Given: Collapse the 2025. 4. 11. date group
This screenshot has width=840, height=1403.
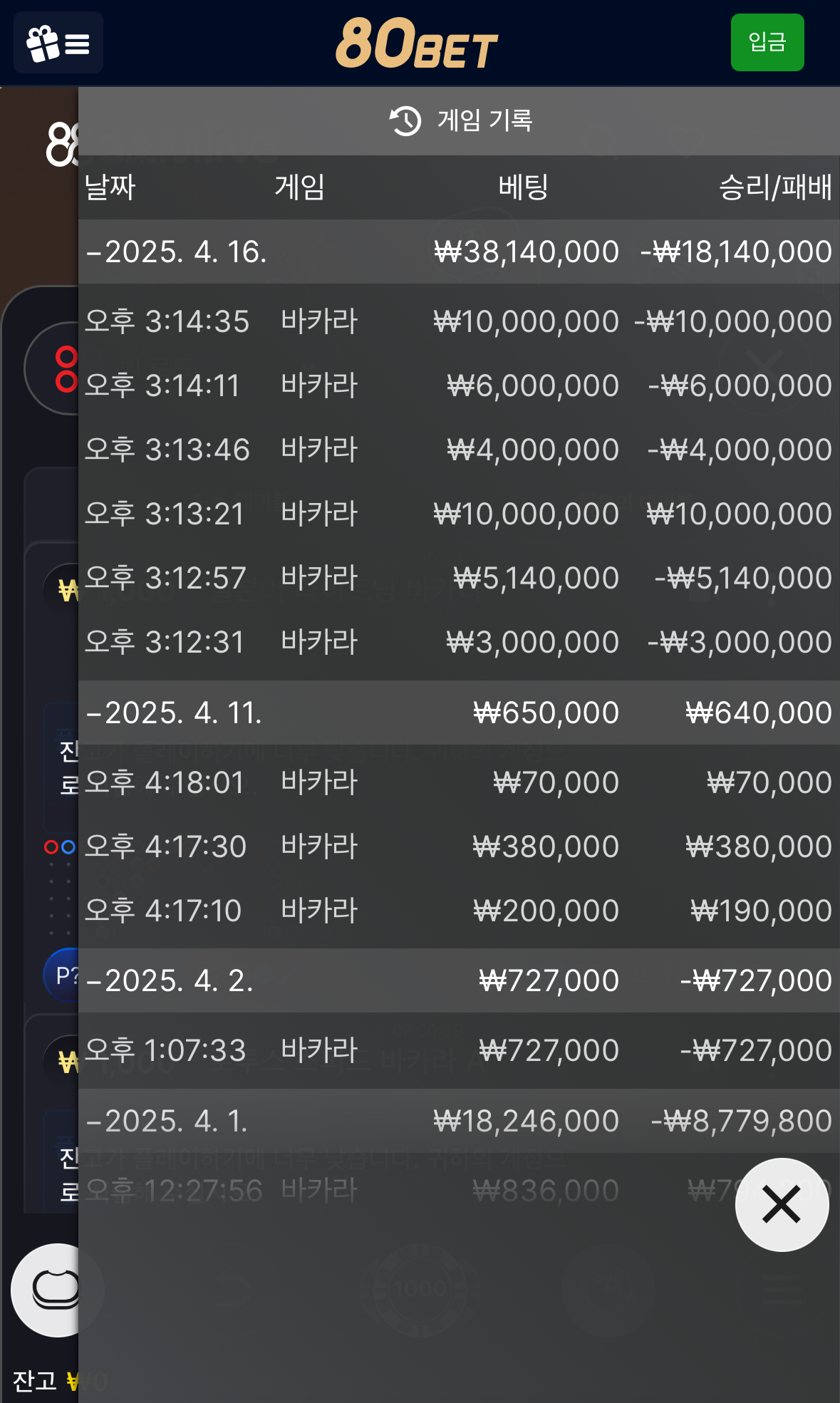Looking at the screenshot, I should coord(174,713).
